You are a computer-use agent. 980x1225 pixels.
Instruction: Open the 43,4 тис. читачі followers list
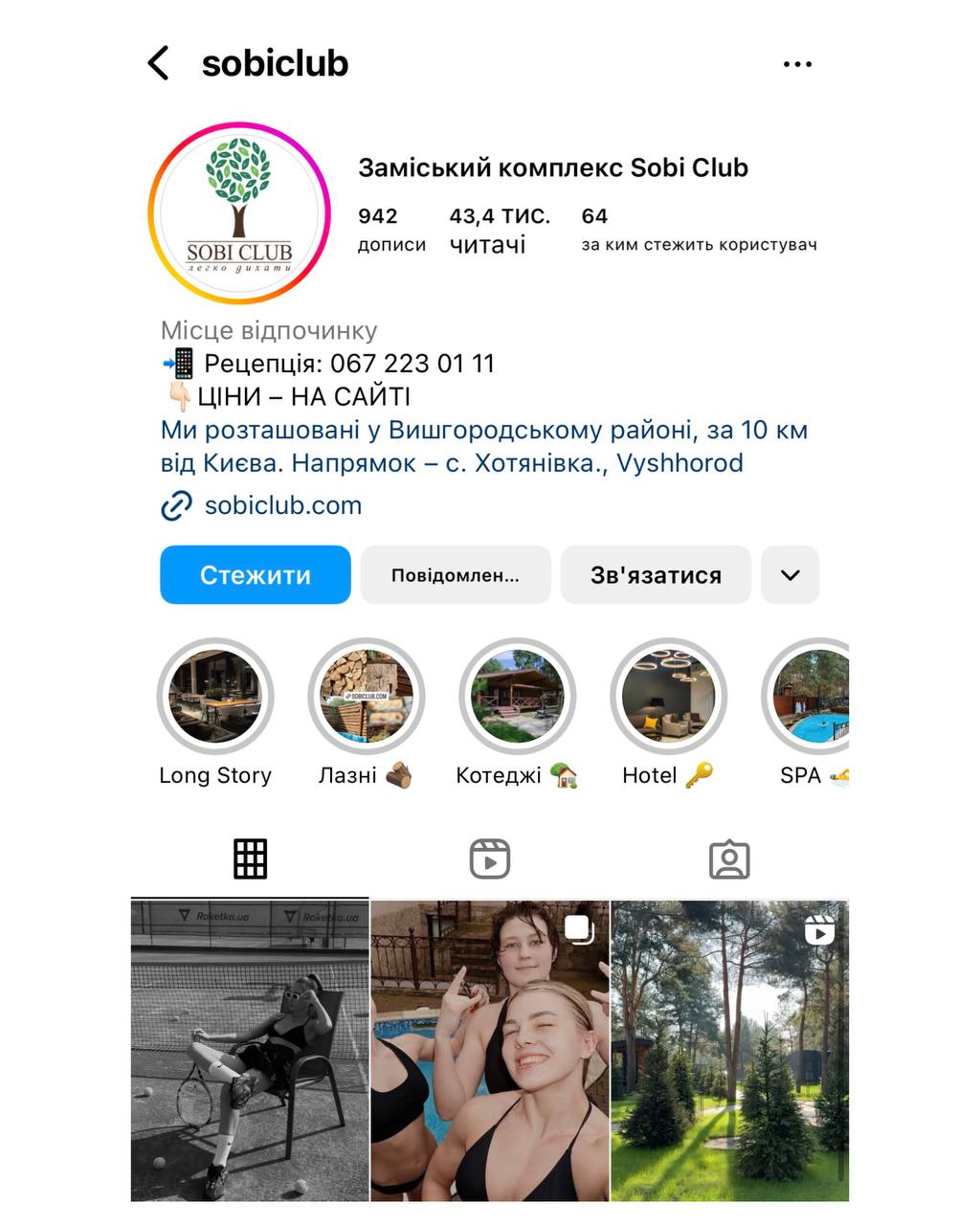pos(499,230)
